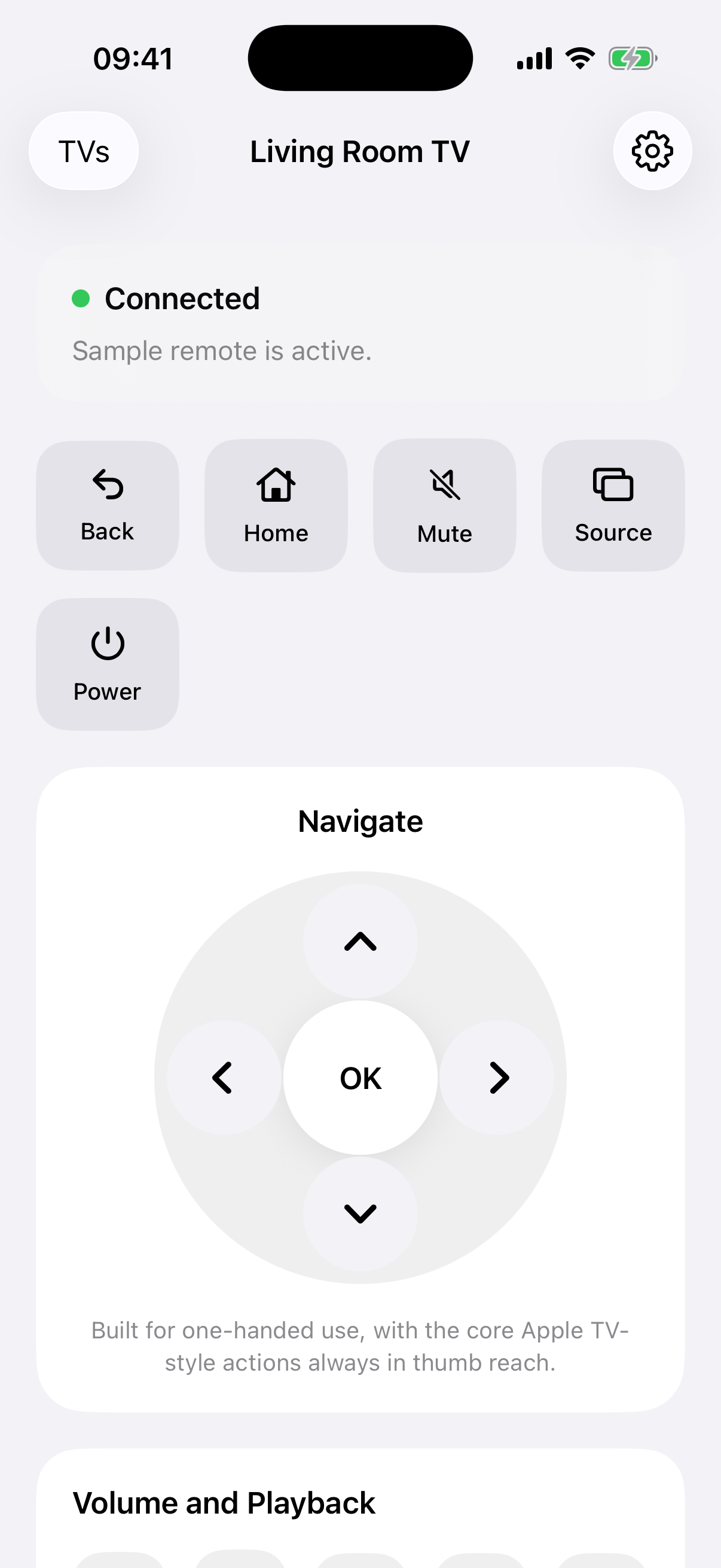The height and width of the screenshot is (1568, 721).
Task: Navigate up using the arrow on the pad
Action: pyautogui.click(x=359, y=942)
